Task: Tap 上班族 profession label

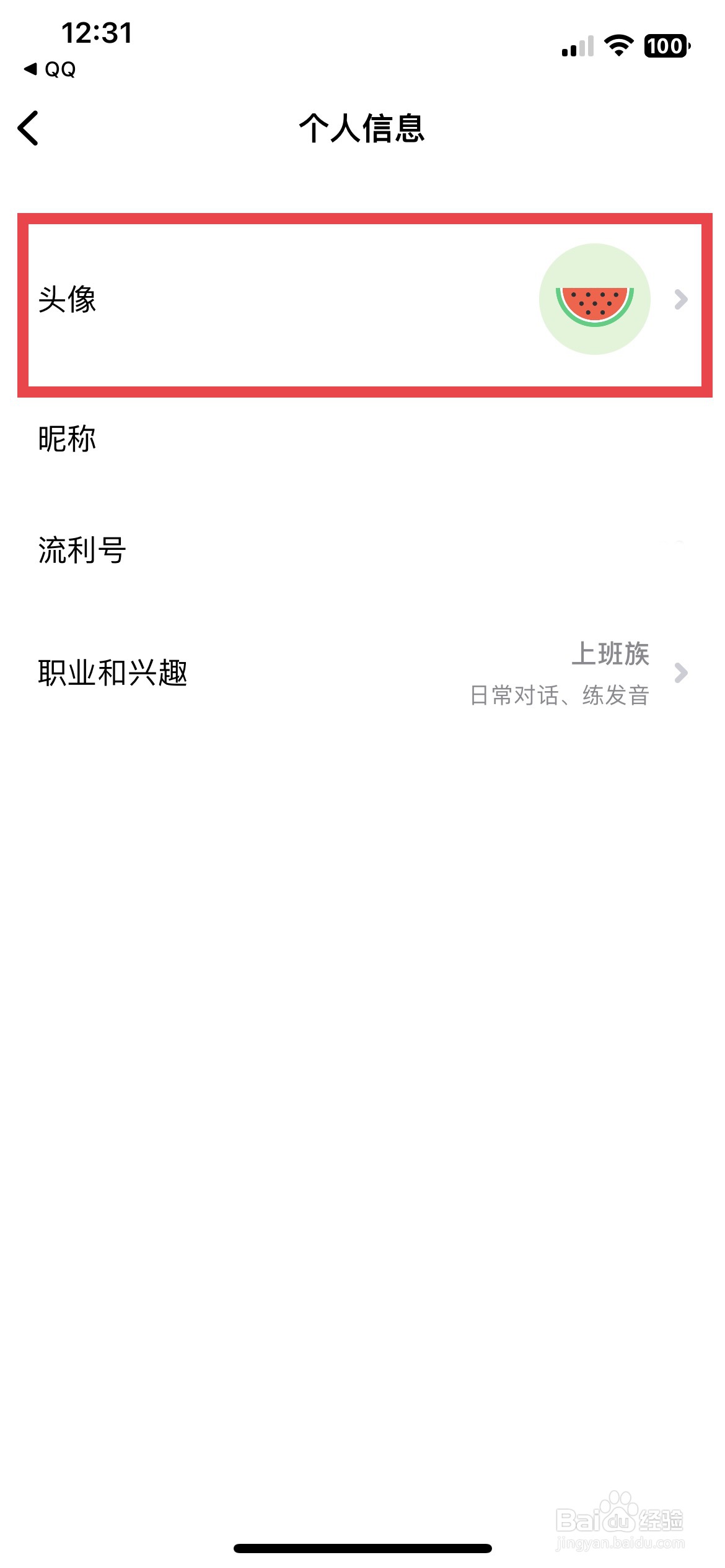Action: [x=611, y=655]
